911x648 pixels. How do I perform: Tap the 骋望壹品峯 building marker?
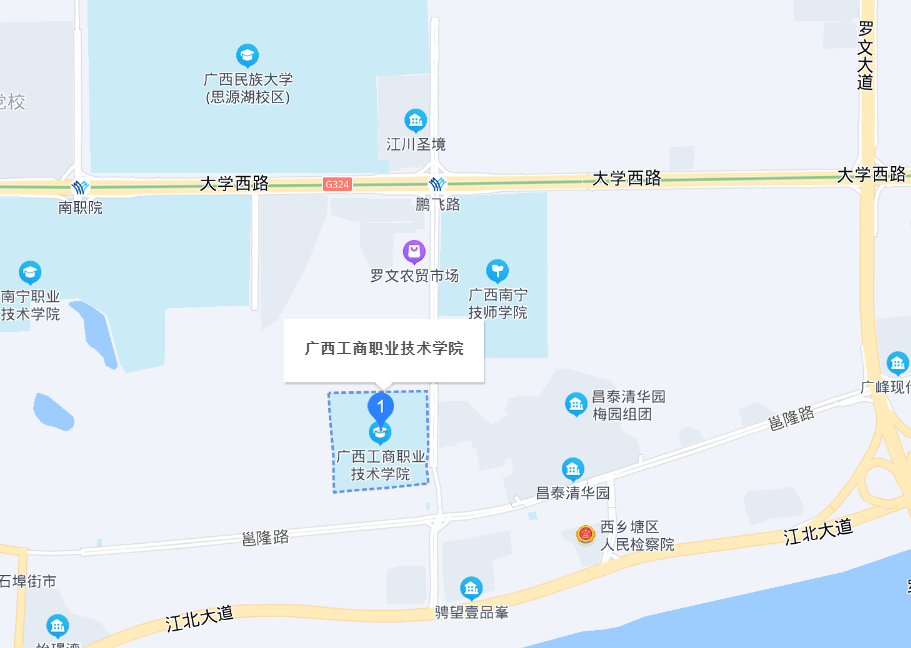coord(471,588)
